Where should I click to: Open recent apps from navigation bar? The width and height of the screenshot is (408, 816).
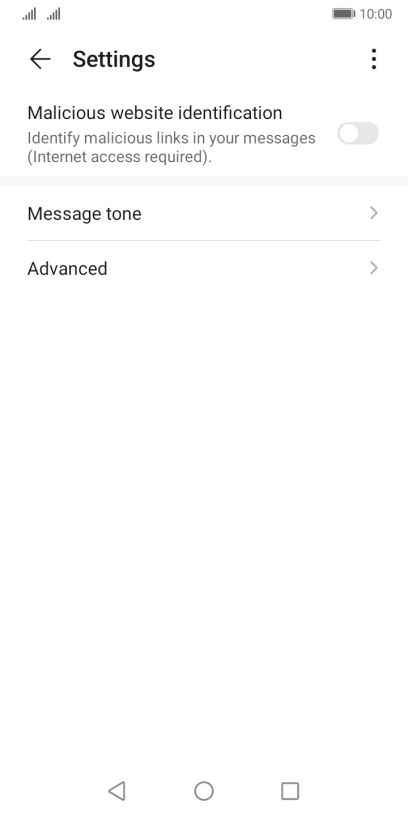(x=290, y=791)
